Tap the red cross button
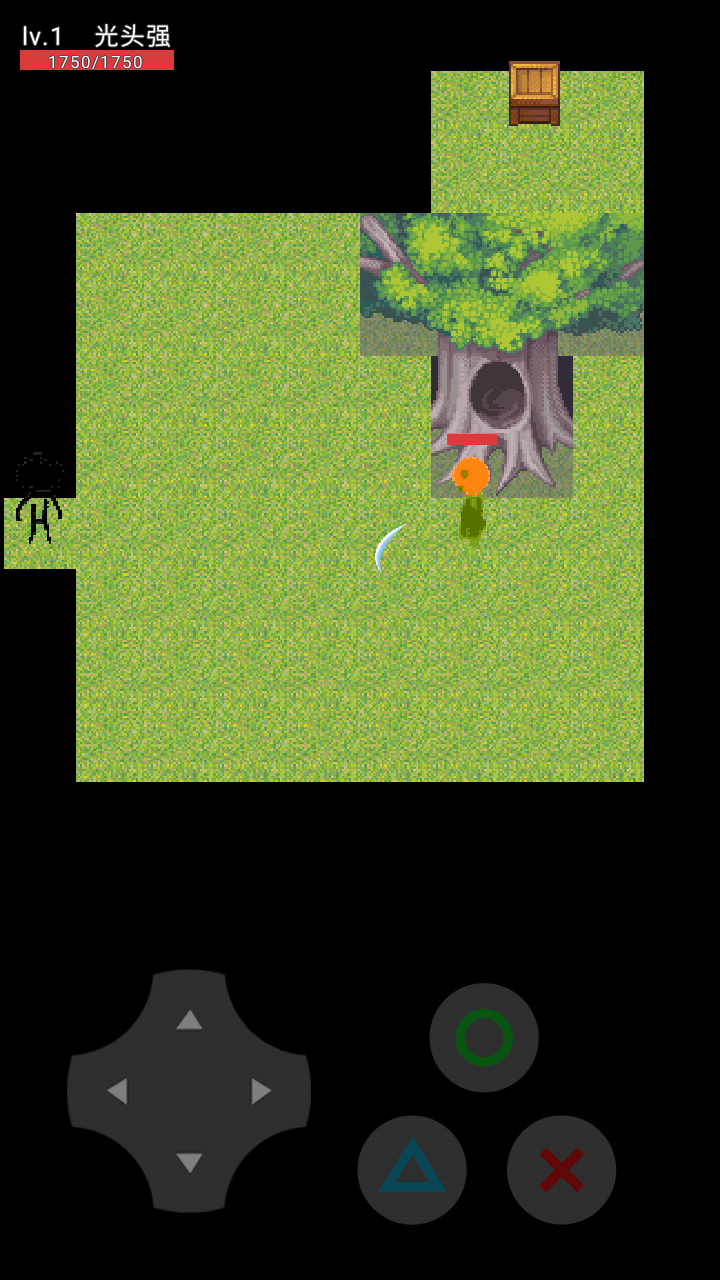This screenshot has height=1280, width=720. point(561,1169)
